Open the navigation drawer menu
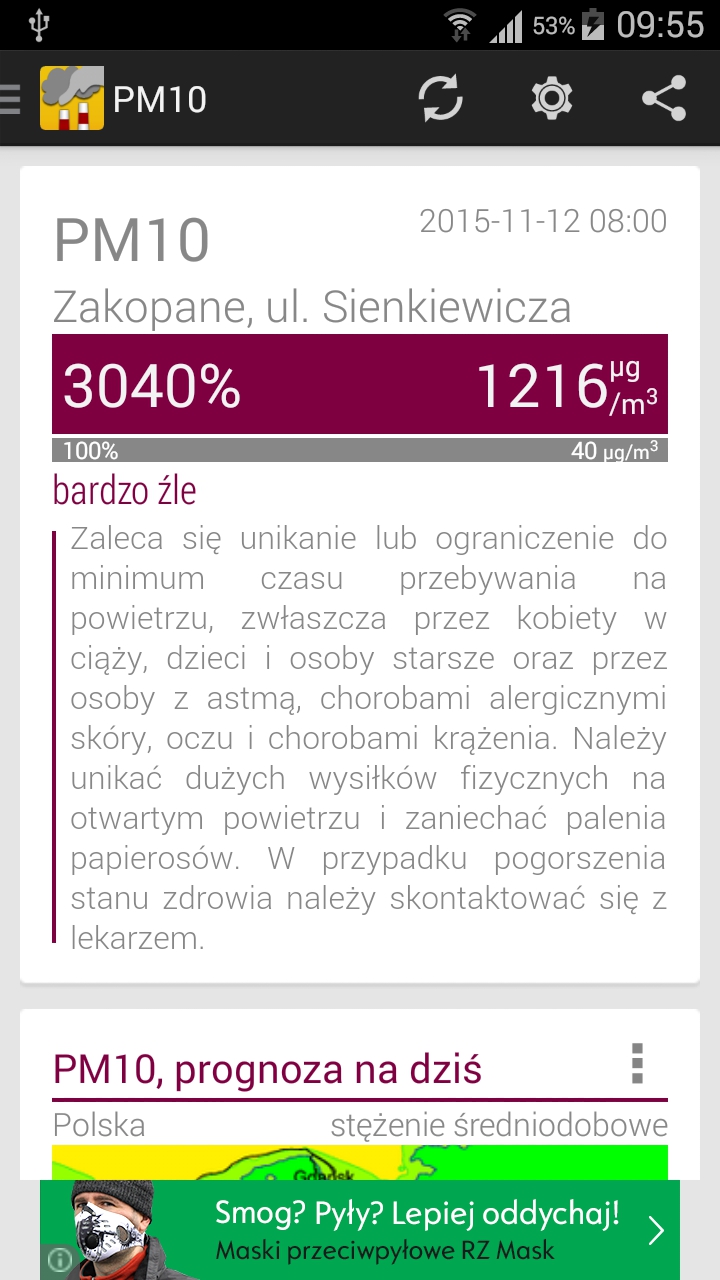 (x=12, y=99)
